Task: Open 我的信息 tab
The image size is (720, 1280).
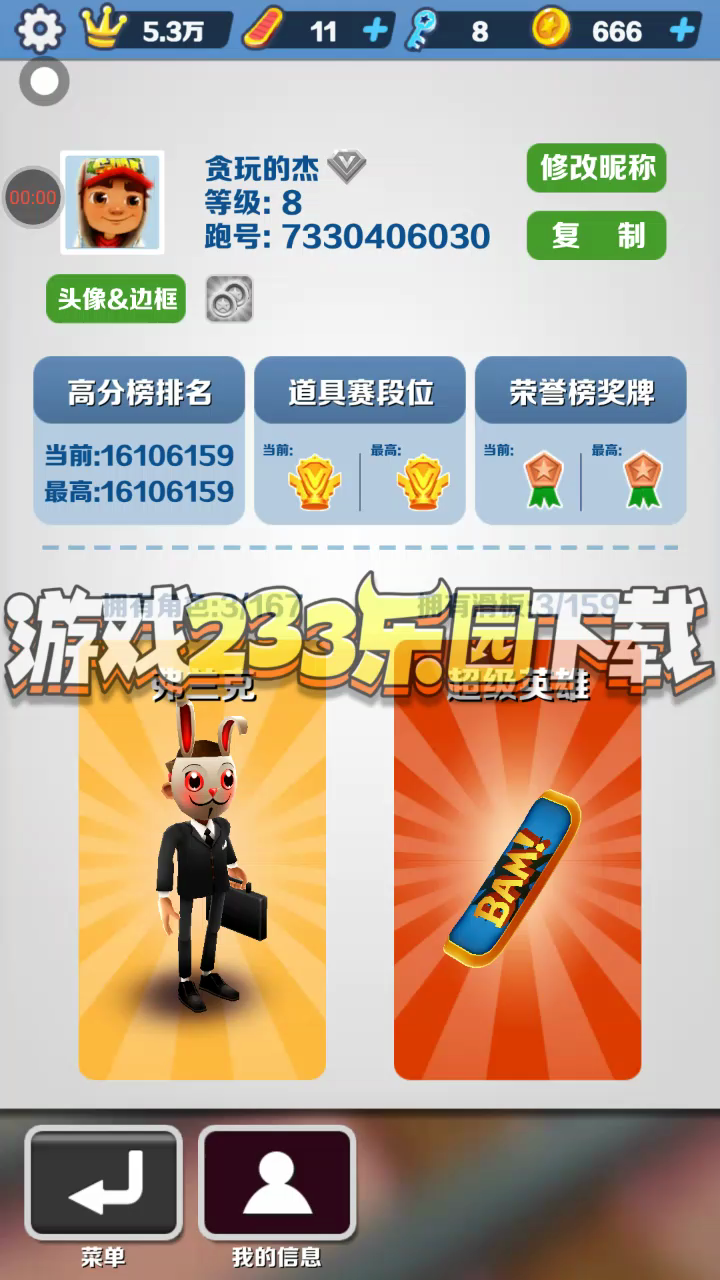Action: [x=277, y=1183]
